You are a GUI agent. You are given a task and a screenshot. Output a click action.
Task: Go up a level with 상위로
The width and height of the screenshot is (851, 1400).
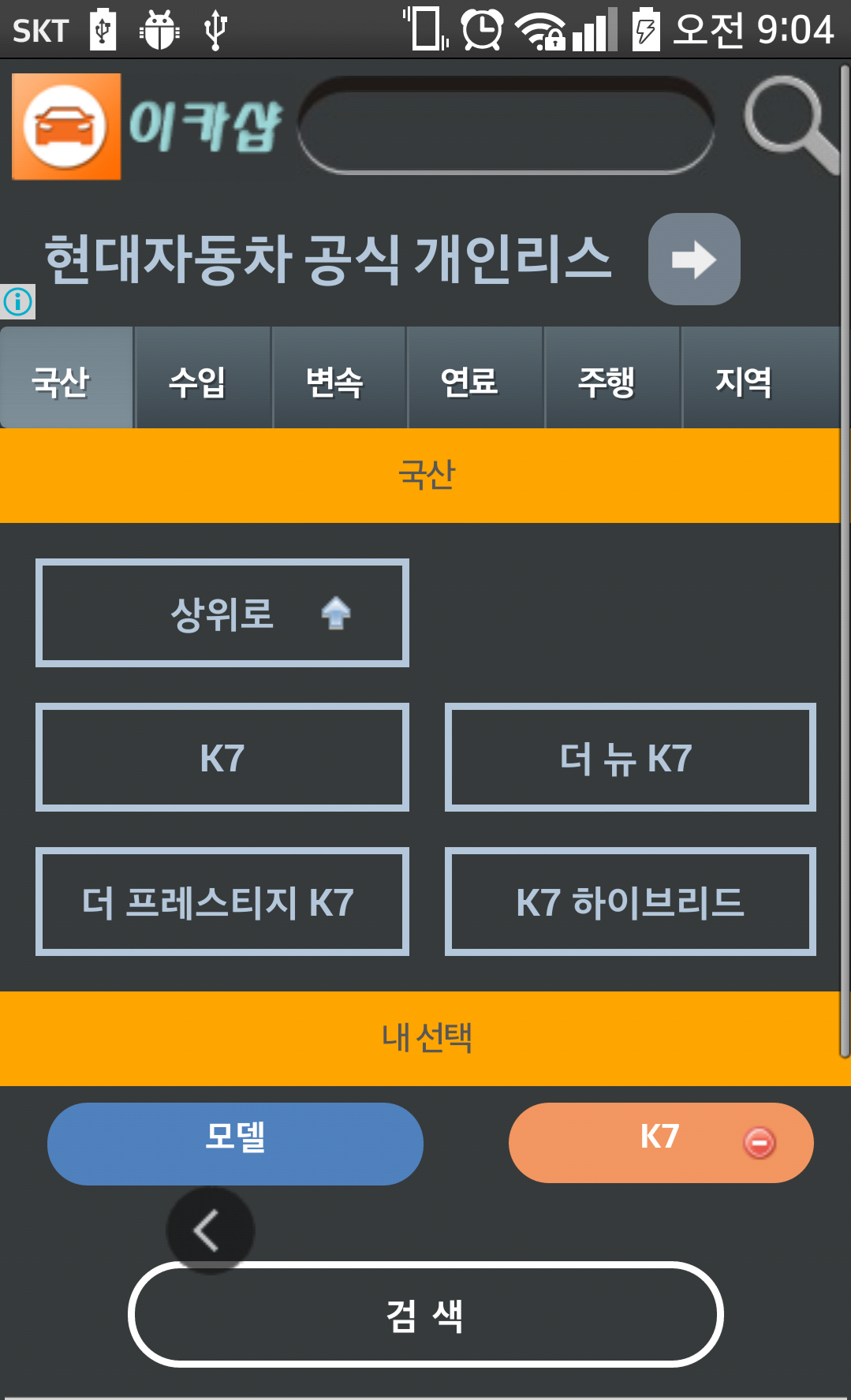[x=222, y=613]
